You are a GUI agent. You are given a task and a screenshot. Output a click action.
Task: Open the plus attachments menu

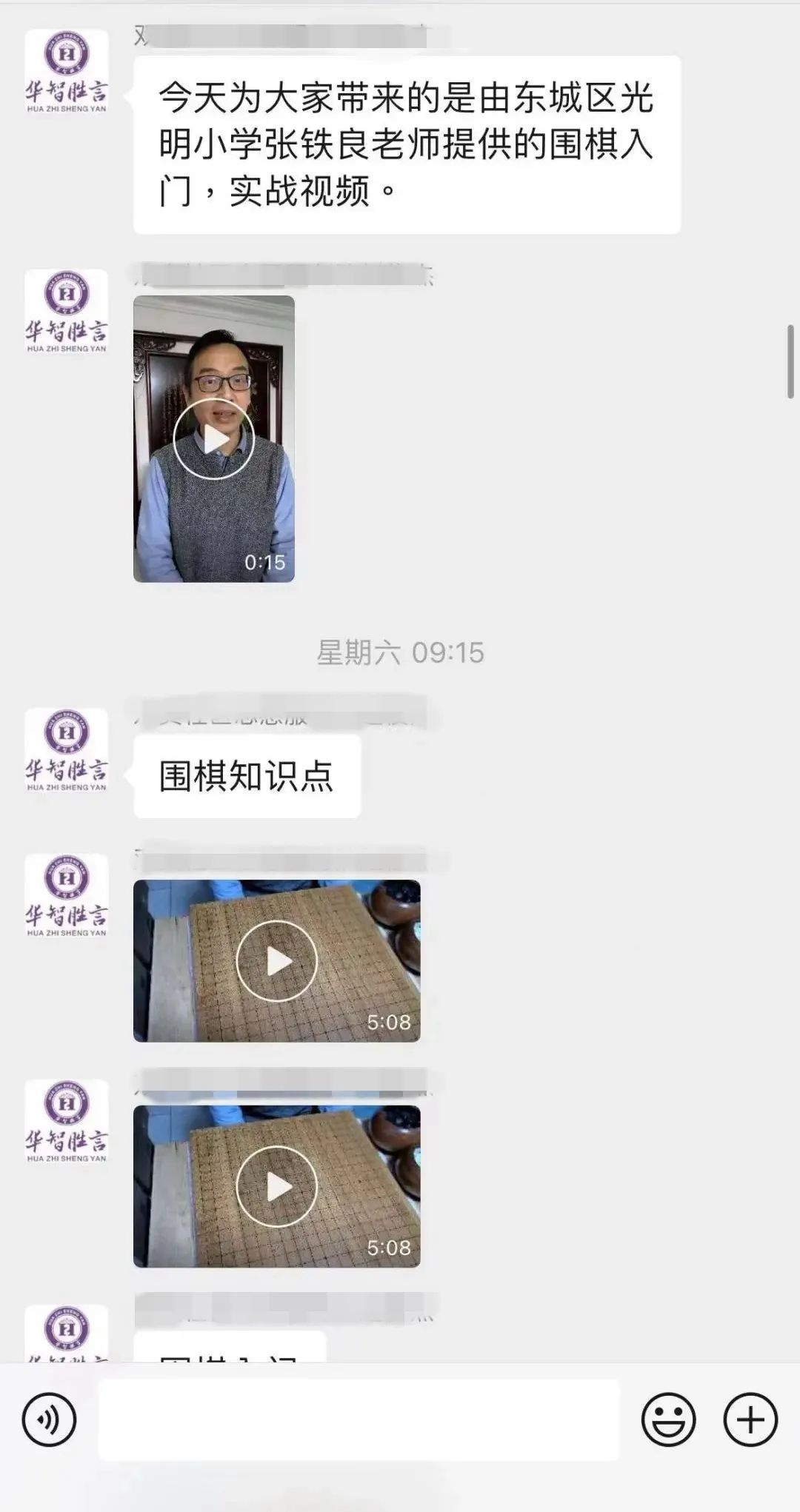[750, 1419]
